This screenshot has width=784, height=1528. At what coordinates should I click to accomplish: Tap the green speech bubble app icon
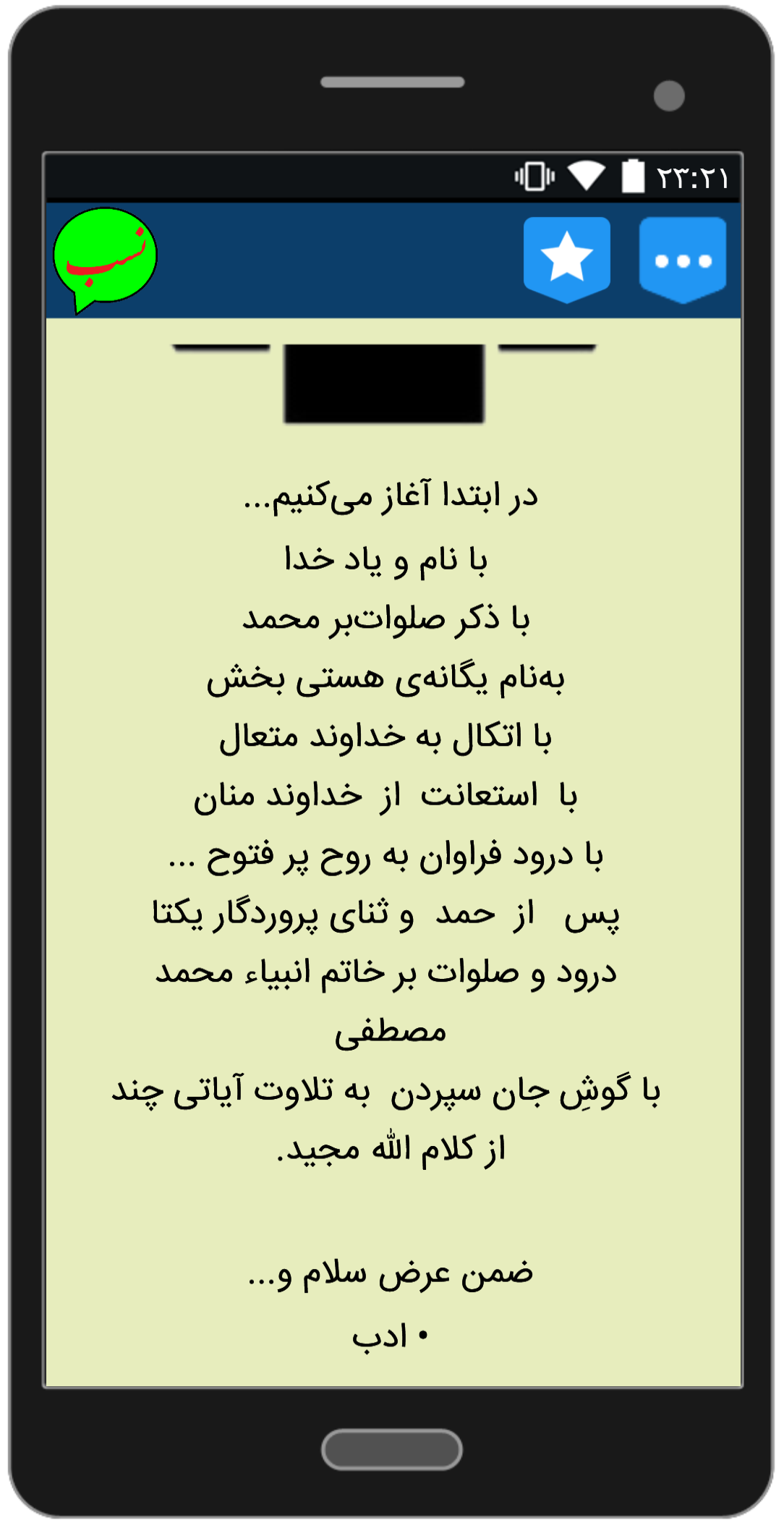coord(106,258)
